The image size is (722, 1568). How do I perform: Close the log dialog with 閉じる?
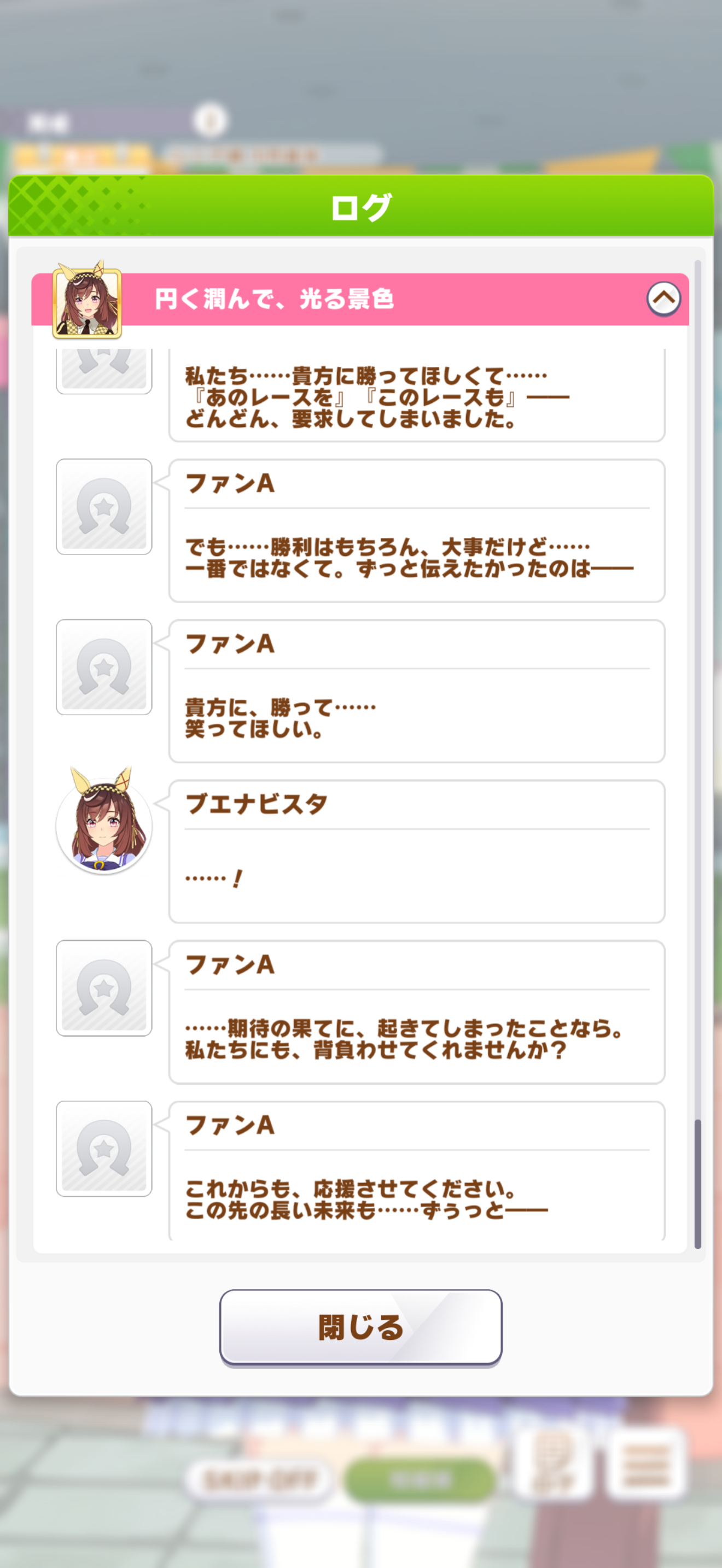360,1327
